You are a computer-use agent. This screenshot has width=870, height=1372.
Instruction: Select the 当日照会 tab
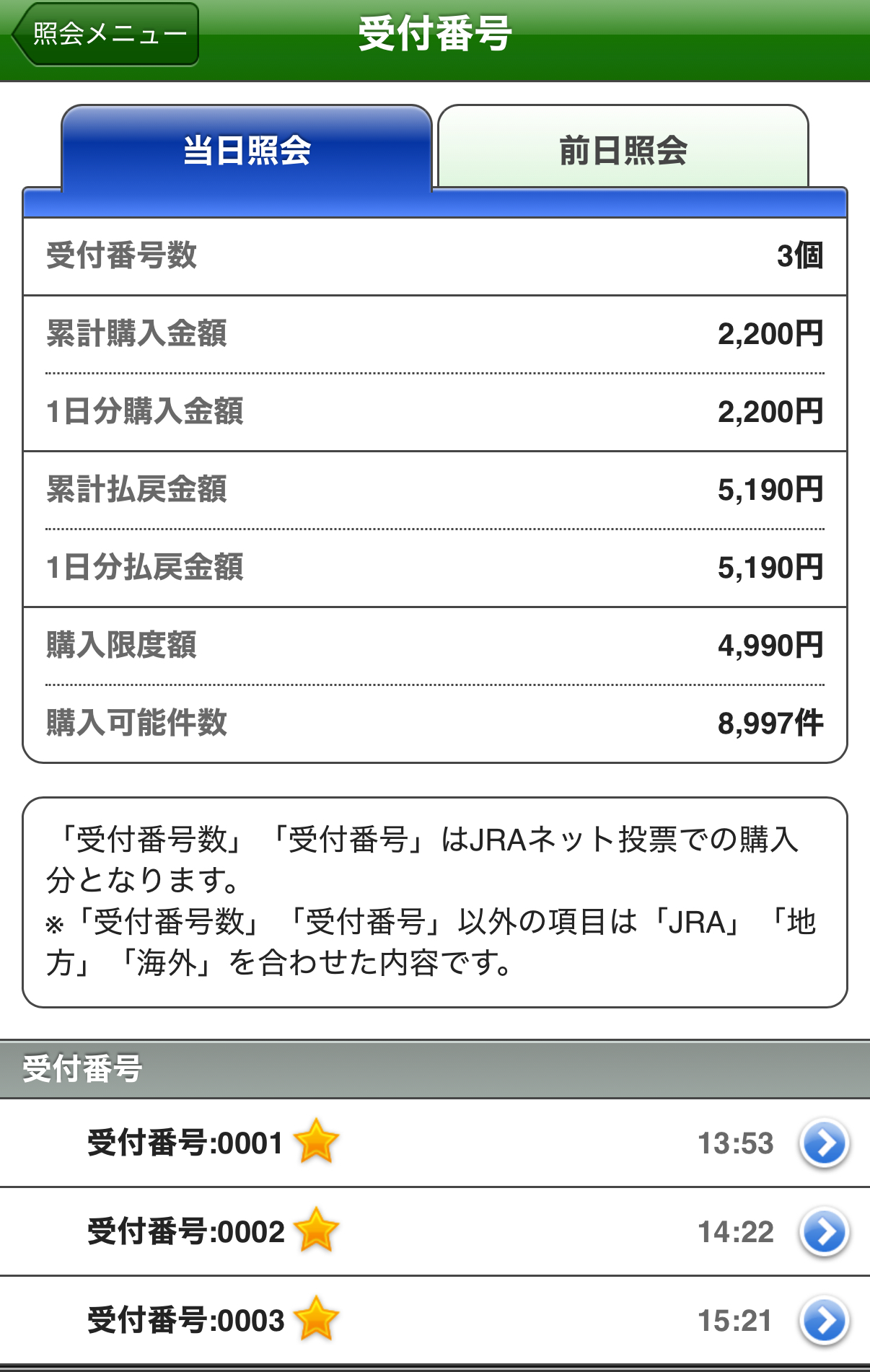point(246,149)
